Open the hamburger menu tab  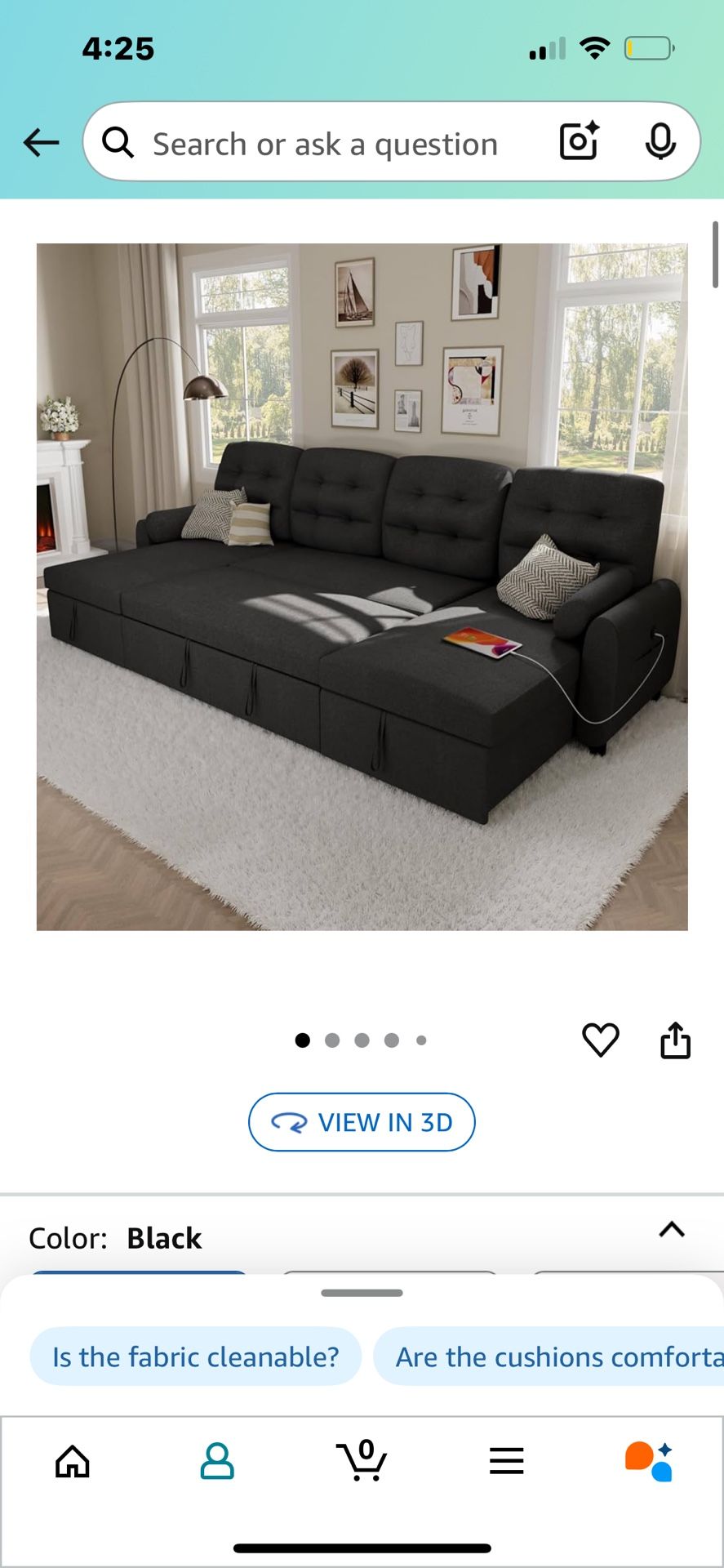click(506, 1461)
